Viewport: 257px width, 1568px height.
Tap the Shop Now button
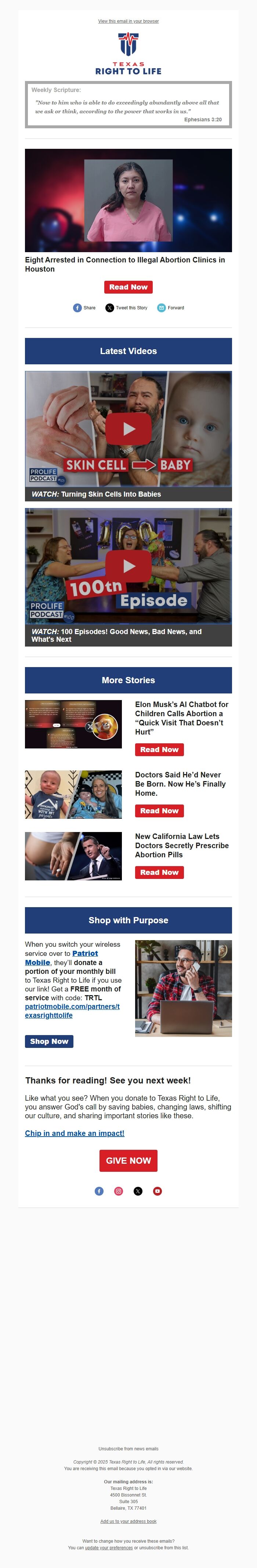tap(49, 1041)
